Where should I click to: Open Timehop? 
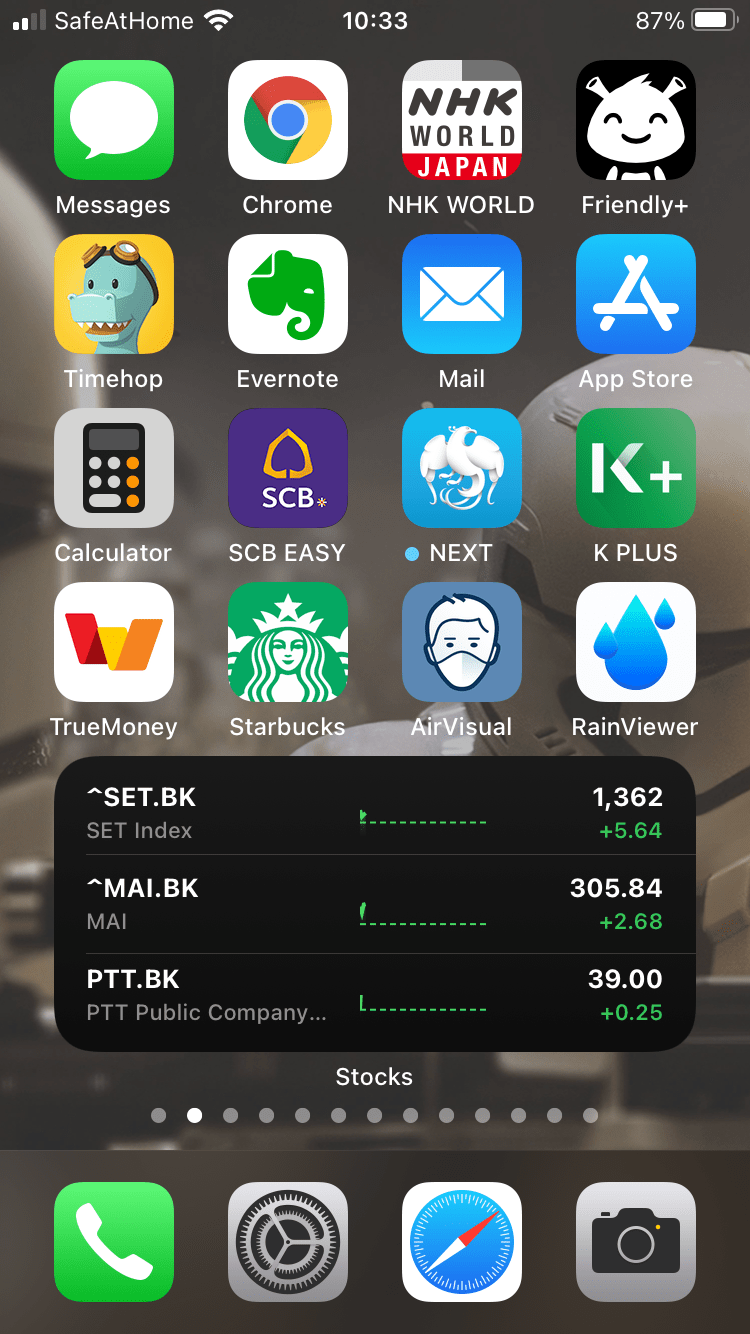tap(113, 294)
